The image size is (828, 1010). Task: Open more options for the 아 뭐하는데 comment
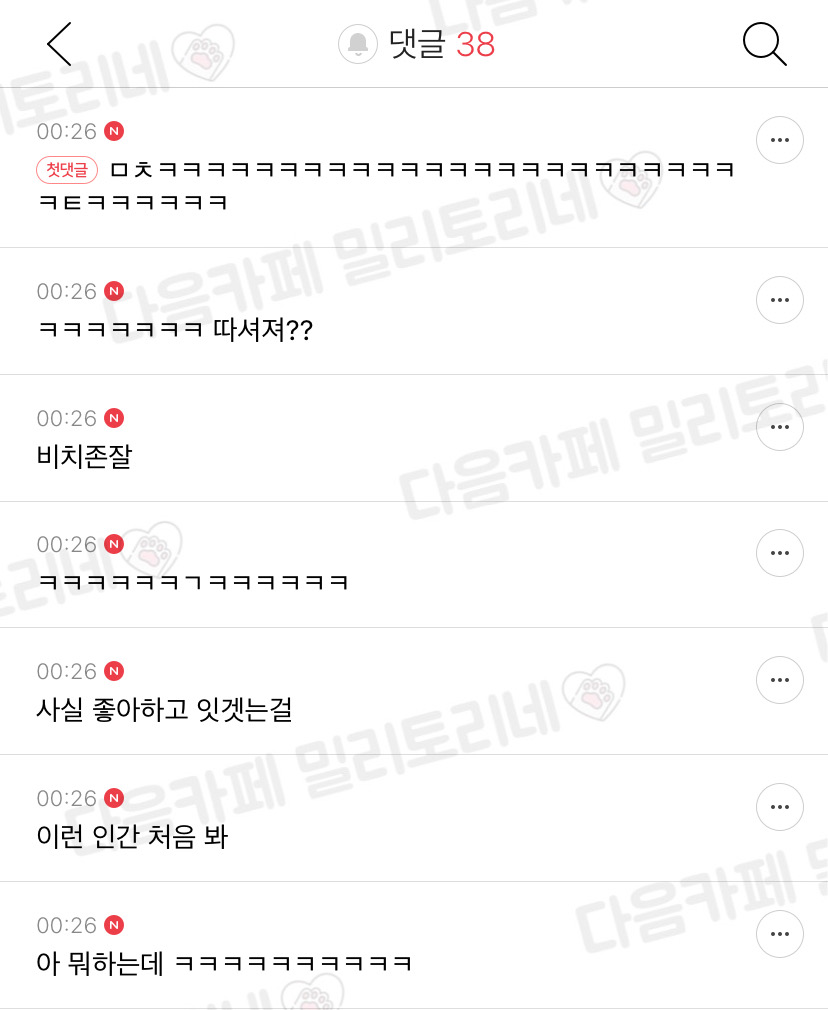(x=780, y=934)
